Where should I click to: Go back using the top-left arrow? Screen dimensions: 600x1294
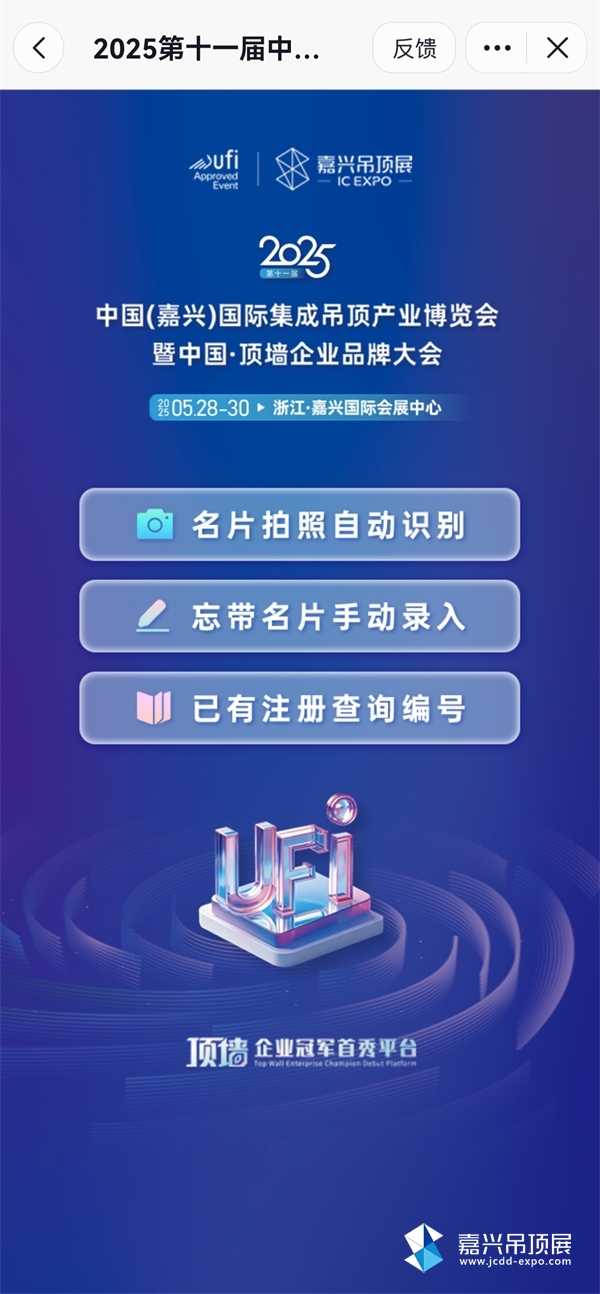point(38,48)
